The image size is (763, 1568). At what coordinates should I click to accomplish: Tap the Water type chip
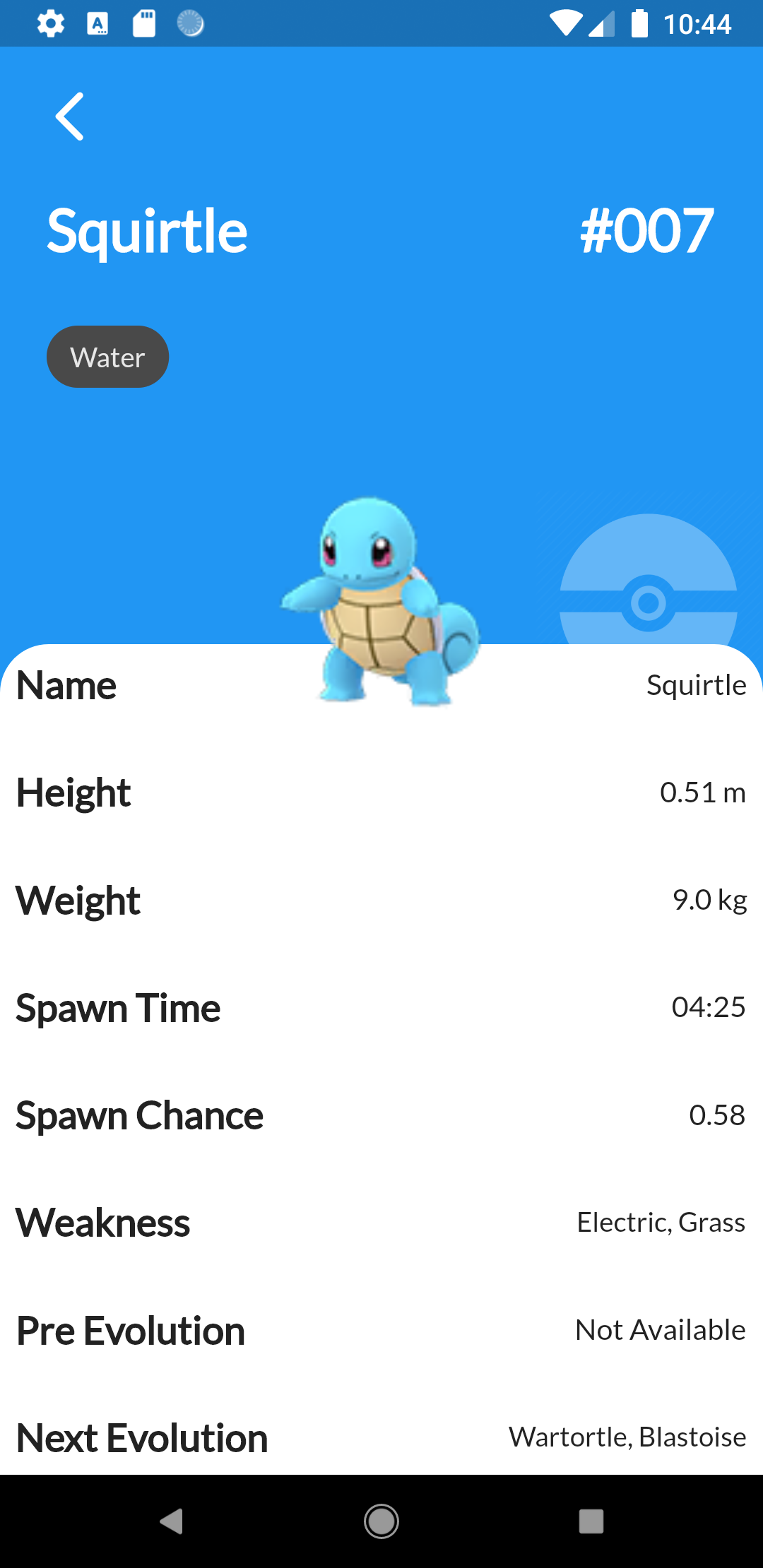(107, 357)
